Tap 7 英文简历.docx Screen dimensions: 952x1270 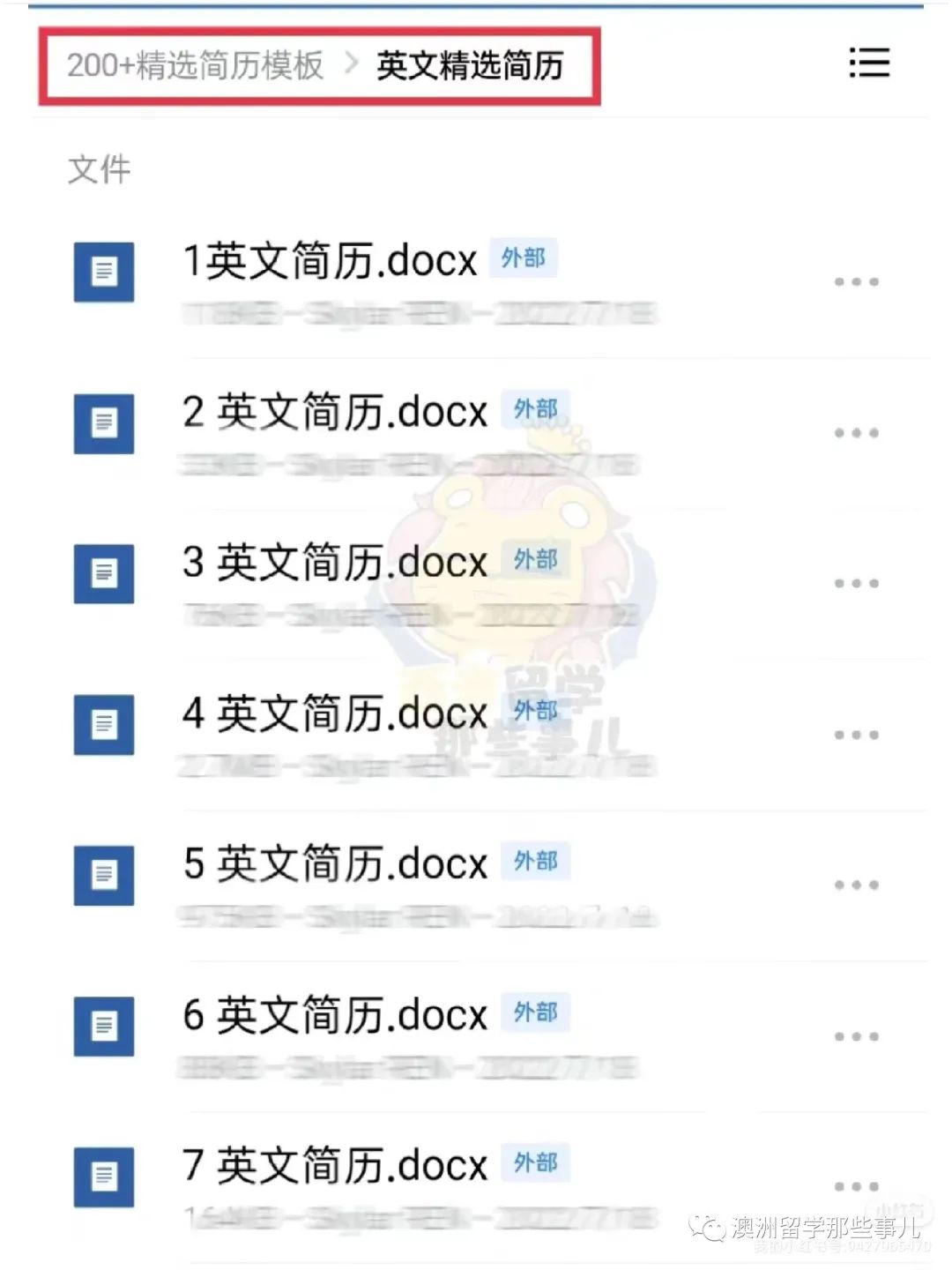[x=335, y=1166]
